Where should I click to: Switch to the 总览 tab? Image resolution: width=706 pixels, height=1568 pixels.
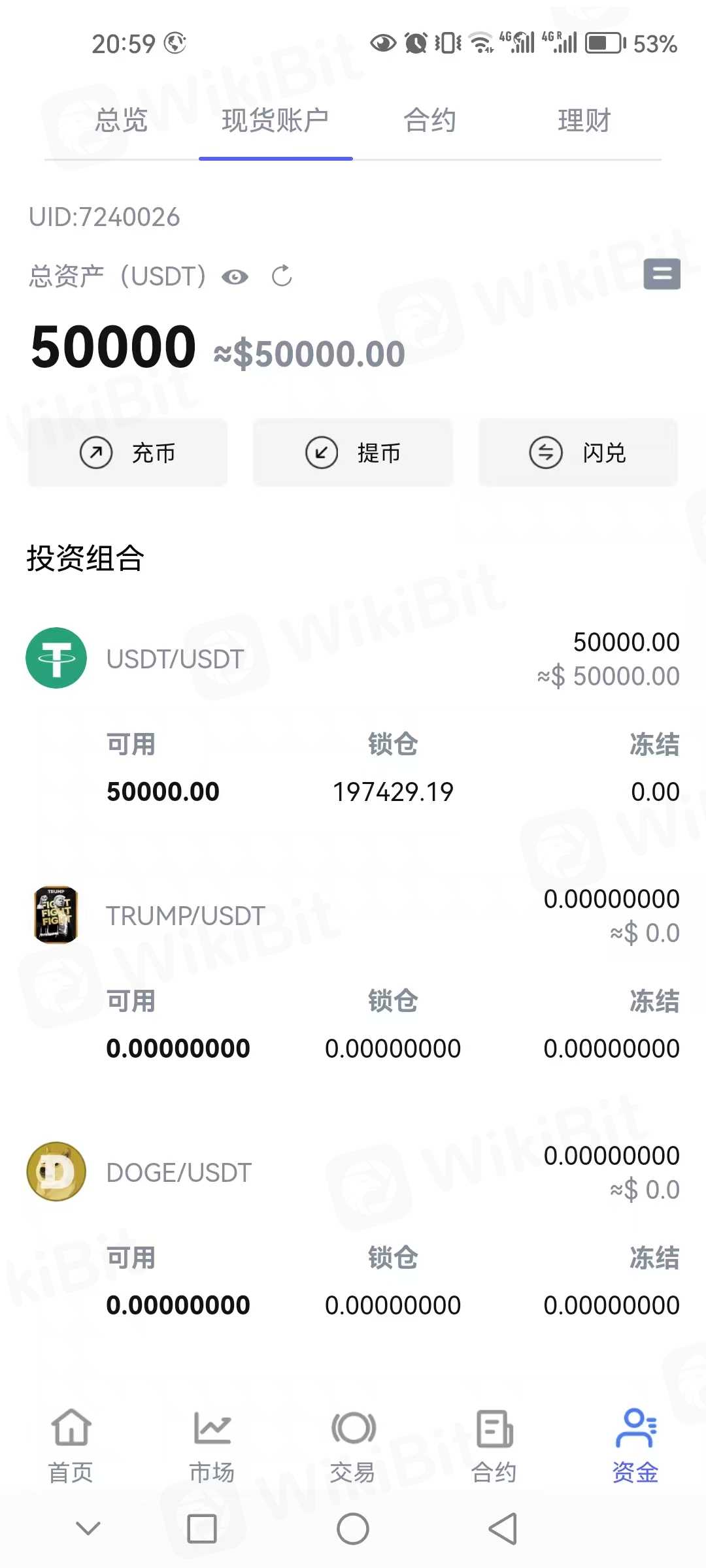tap(122, 121)
